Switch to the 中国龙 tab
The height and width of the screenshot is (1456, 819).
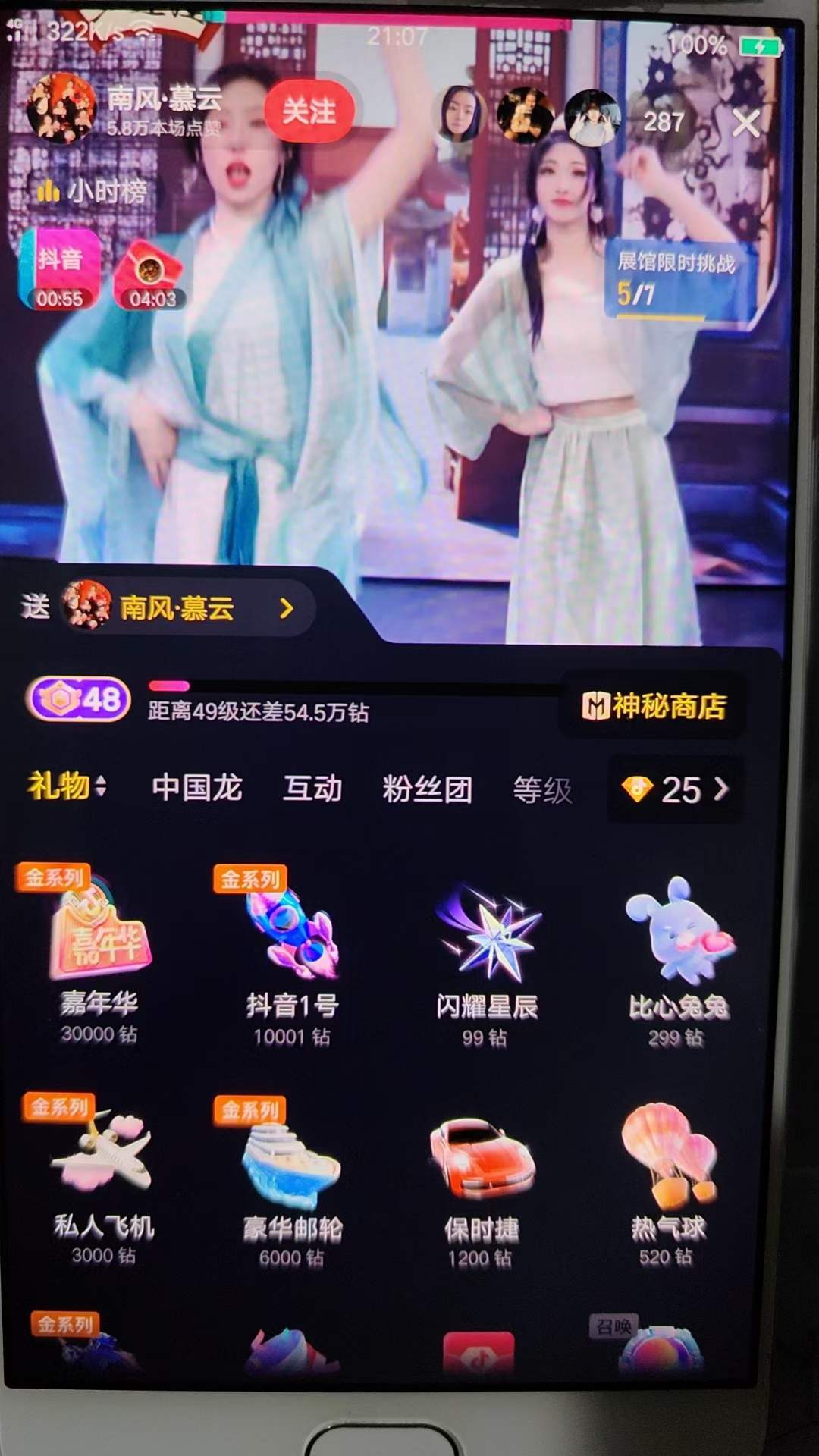(196, 788)
